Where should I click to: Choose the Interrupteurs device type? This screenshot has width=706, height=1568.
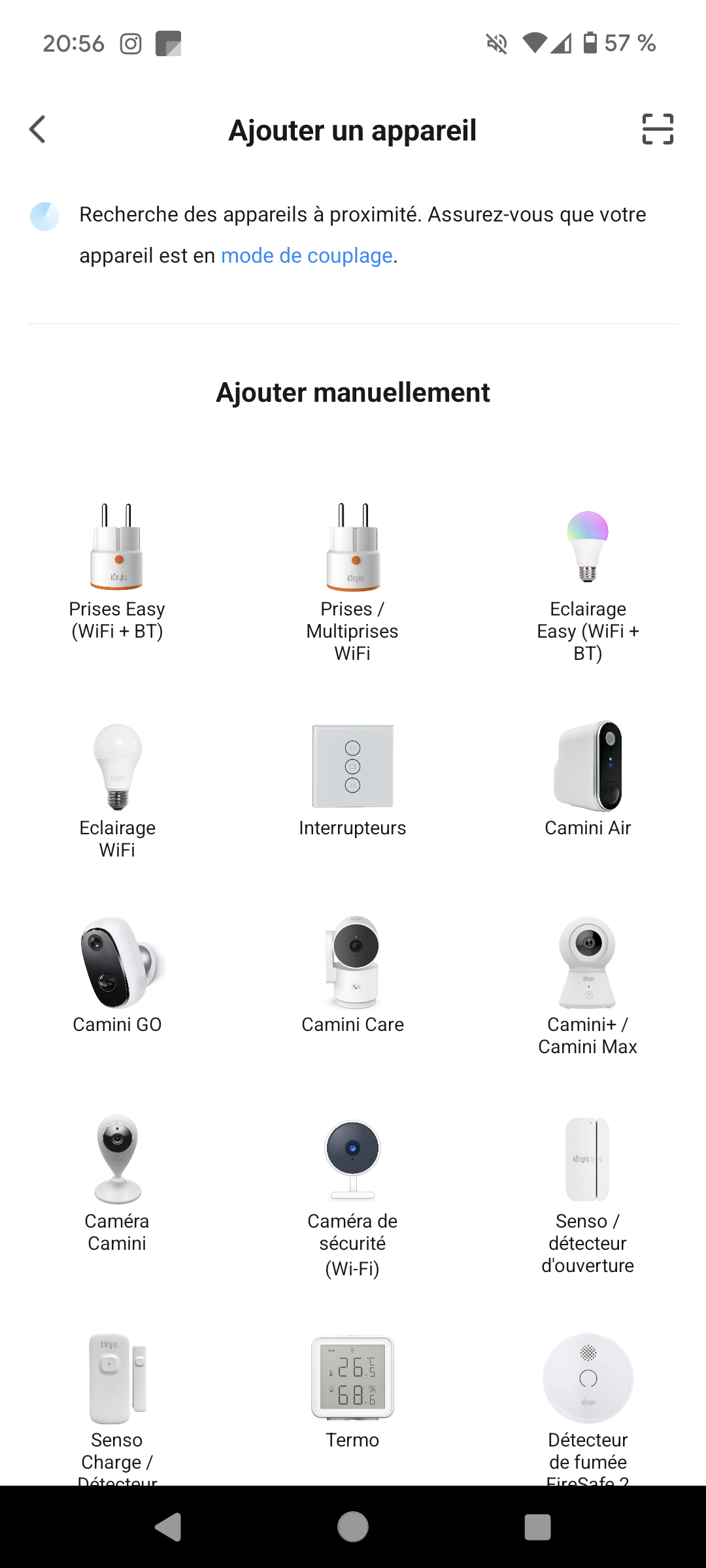352,777
